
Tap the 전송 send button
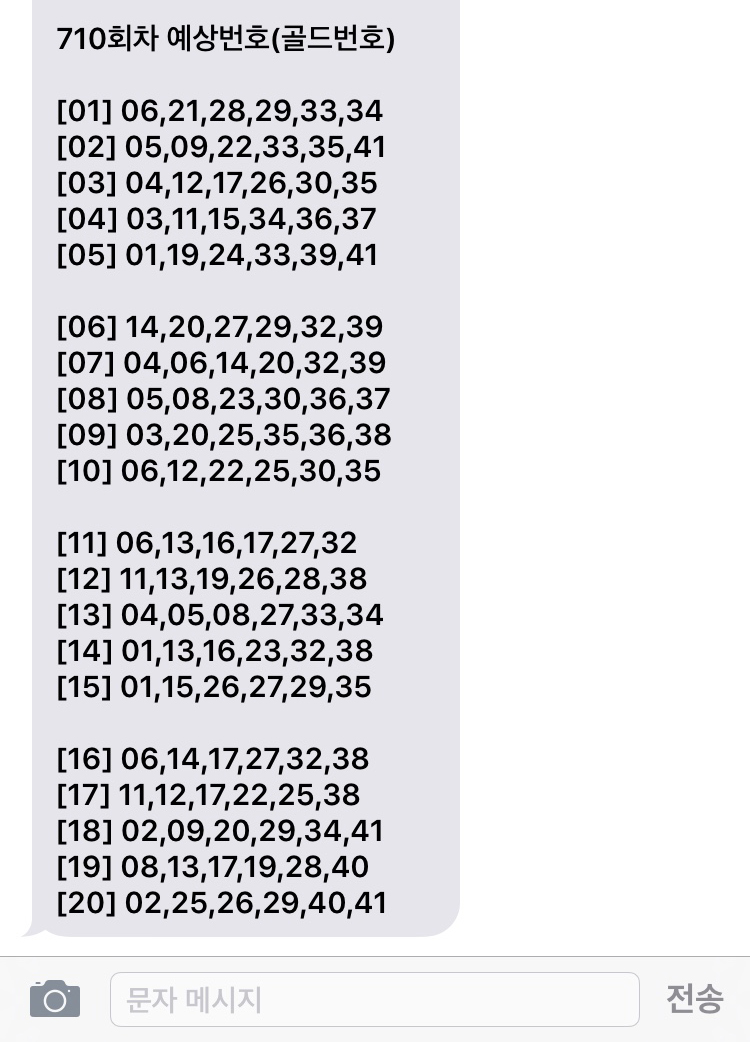pos(694,998)
